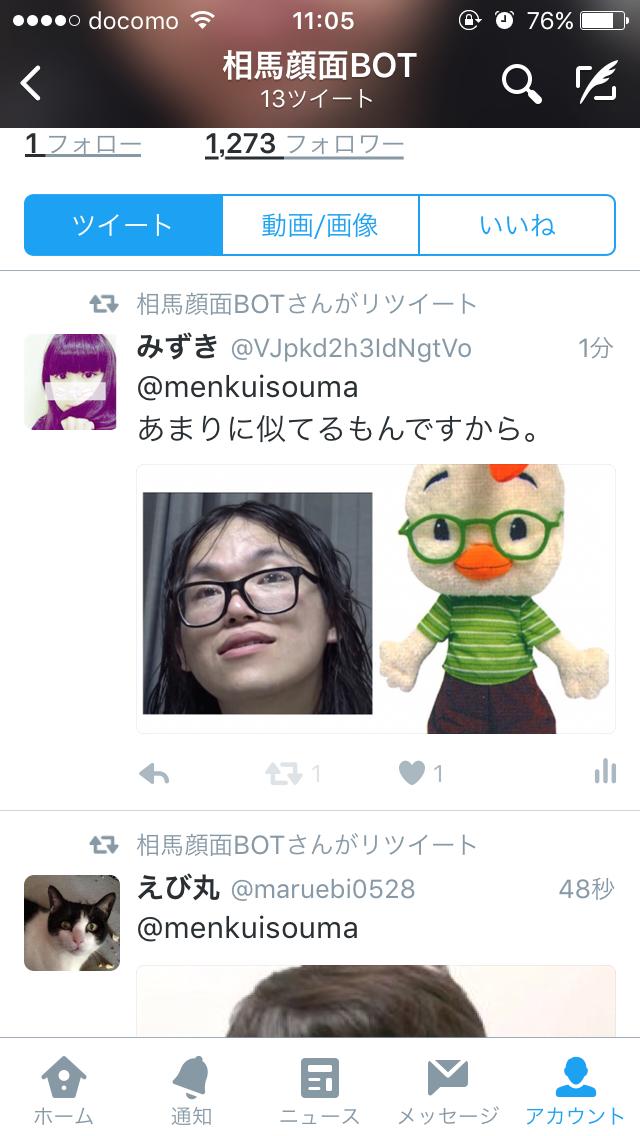This screenshot has width=640, height=1136.
Task: Switch to the ニュース tab
Action: coord(320,1089)
